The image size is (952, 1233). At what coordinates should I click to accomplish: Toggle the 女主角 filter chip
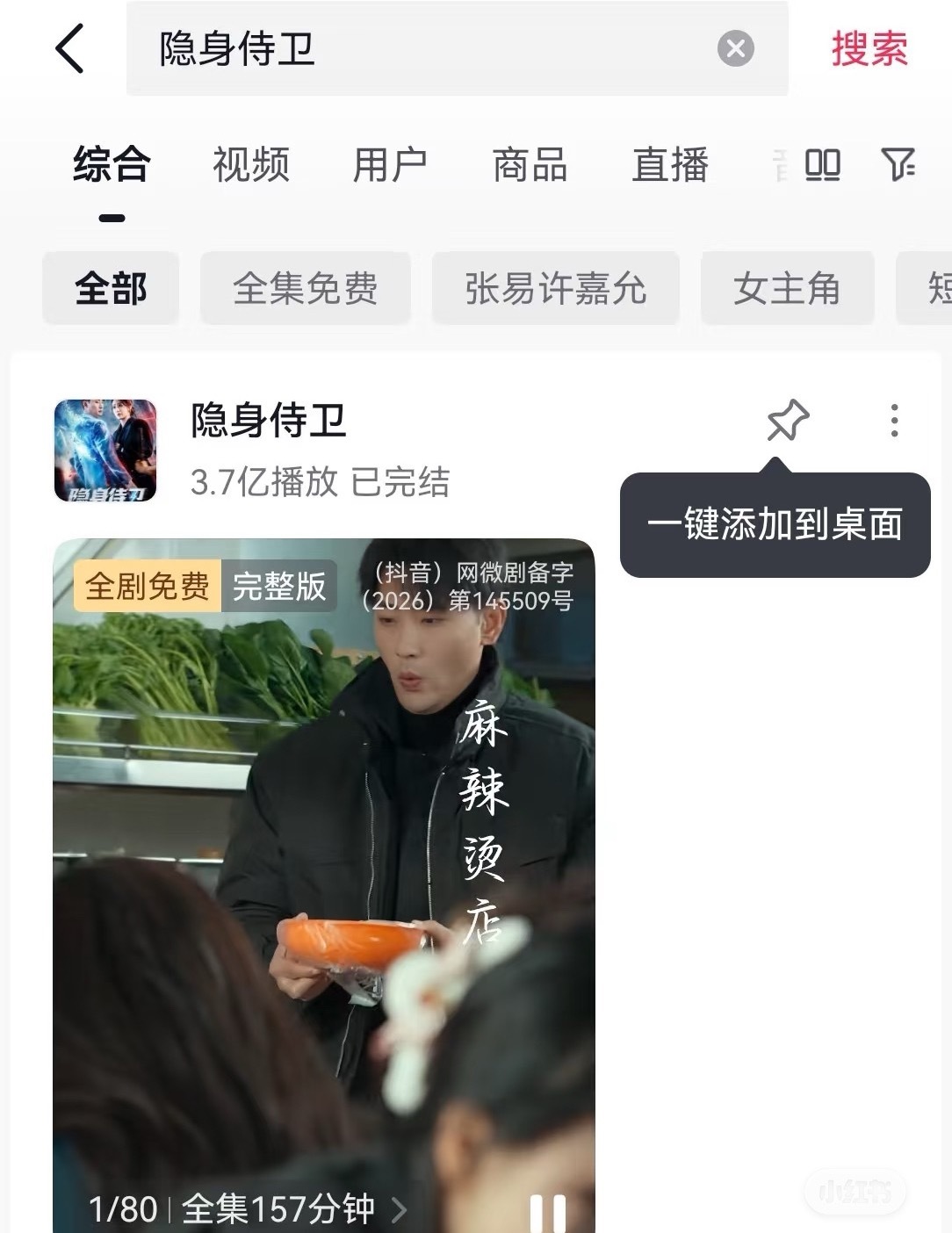[787, 287]
